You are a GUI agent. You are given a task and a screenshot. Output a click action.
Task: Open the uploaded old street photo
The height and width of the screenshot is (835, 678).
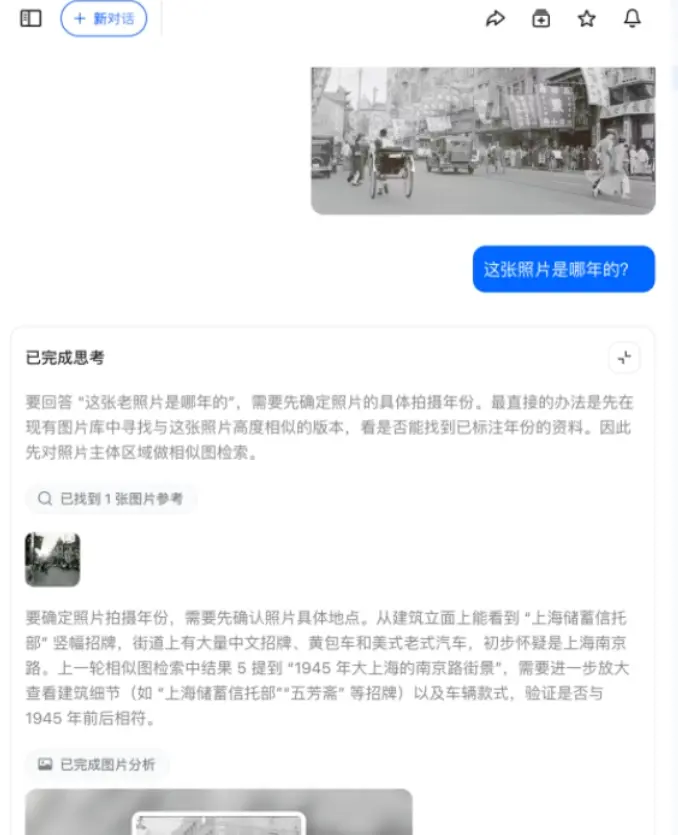point(482,140)
